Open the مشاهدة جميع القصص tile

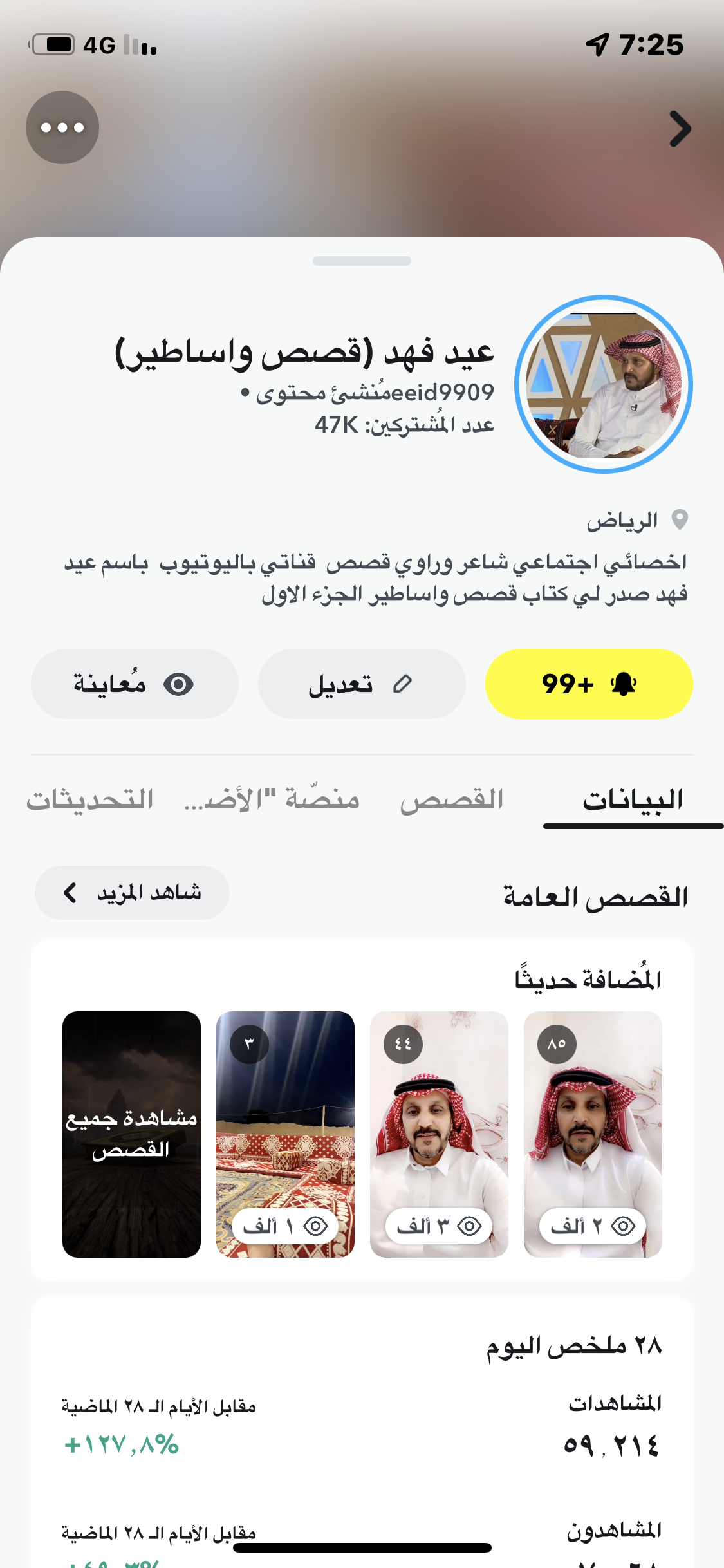click(x=131, y=1134)
